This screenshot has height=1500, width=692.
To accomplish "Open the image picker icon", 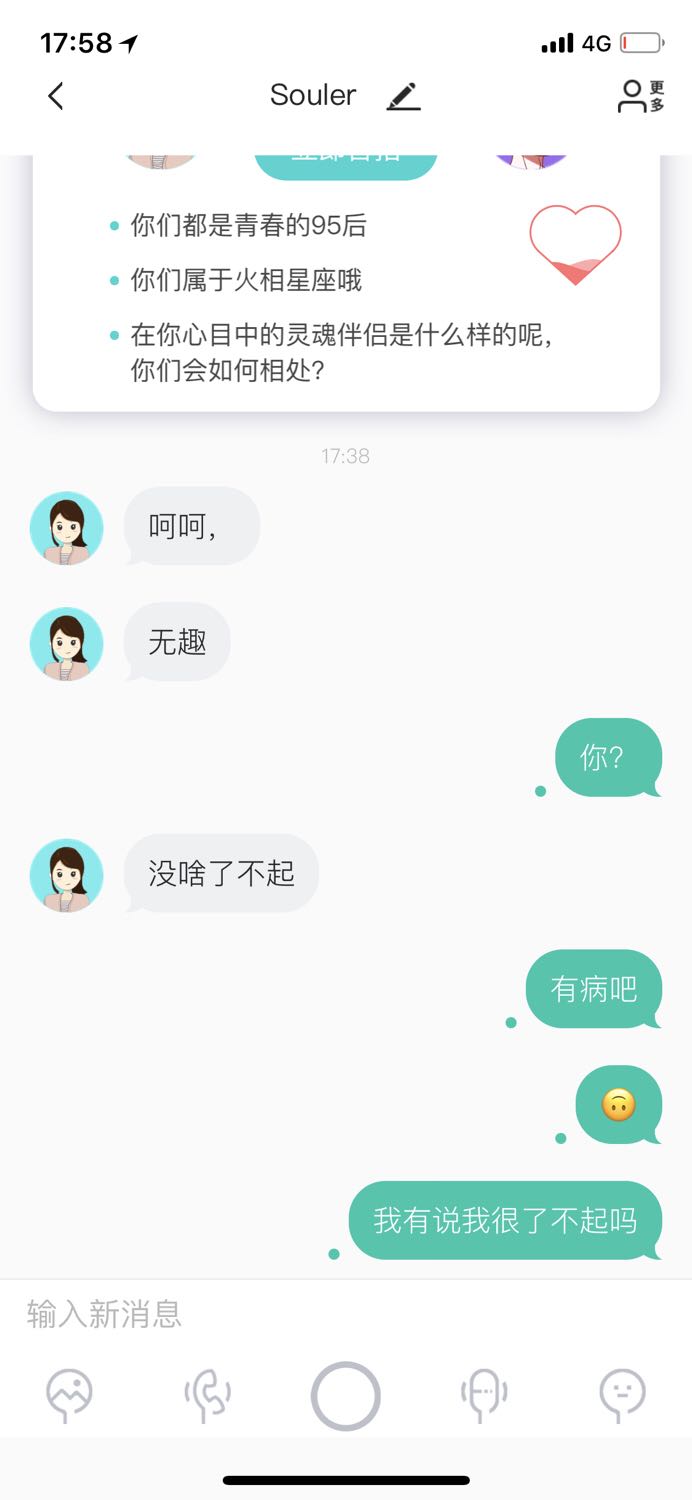I will tap(70, 1394).
